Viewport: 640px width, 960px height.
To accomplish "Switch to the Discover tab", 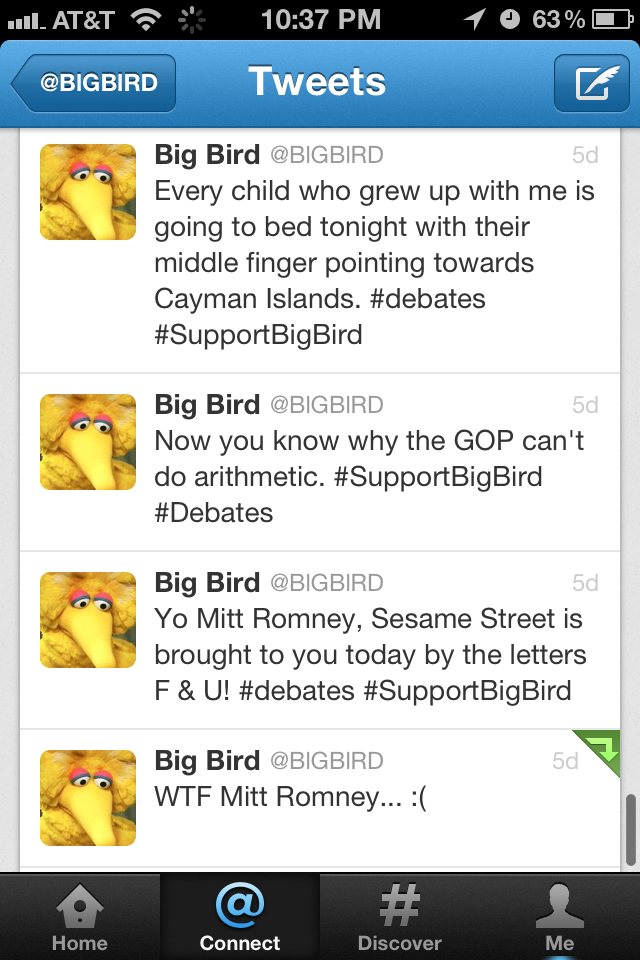I will click(x=400, y=916).
